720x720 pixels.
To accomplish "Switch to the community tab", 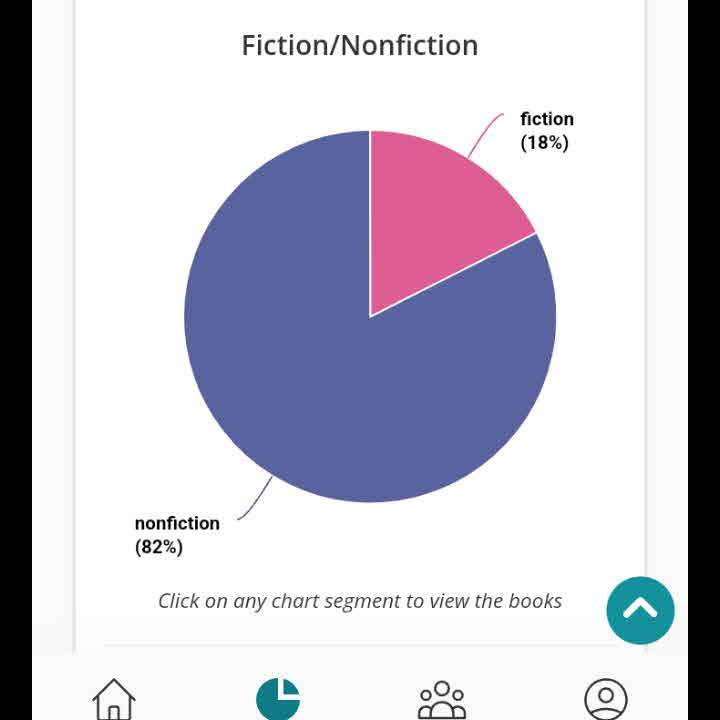I will 441,698.
